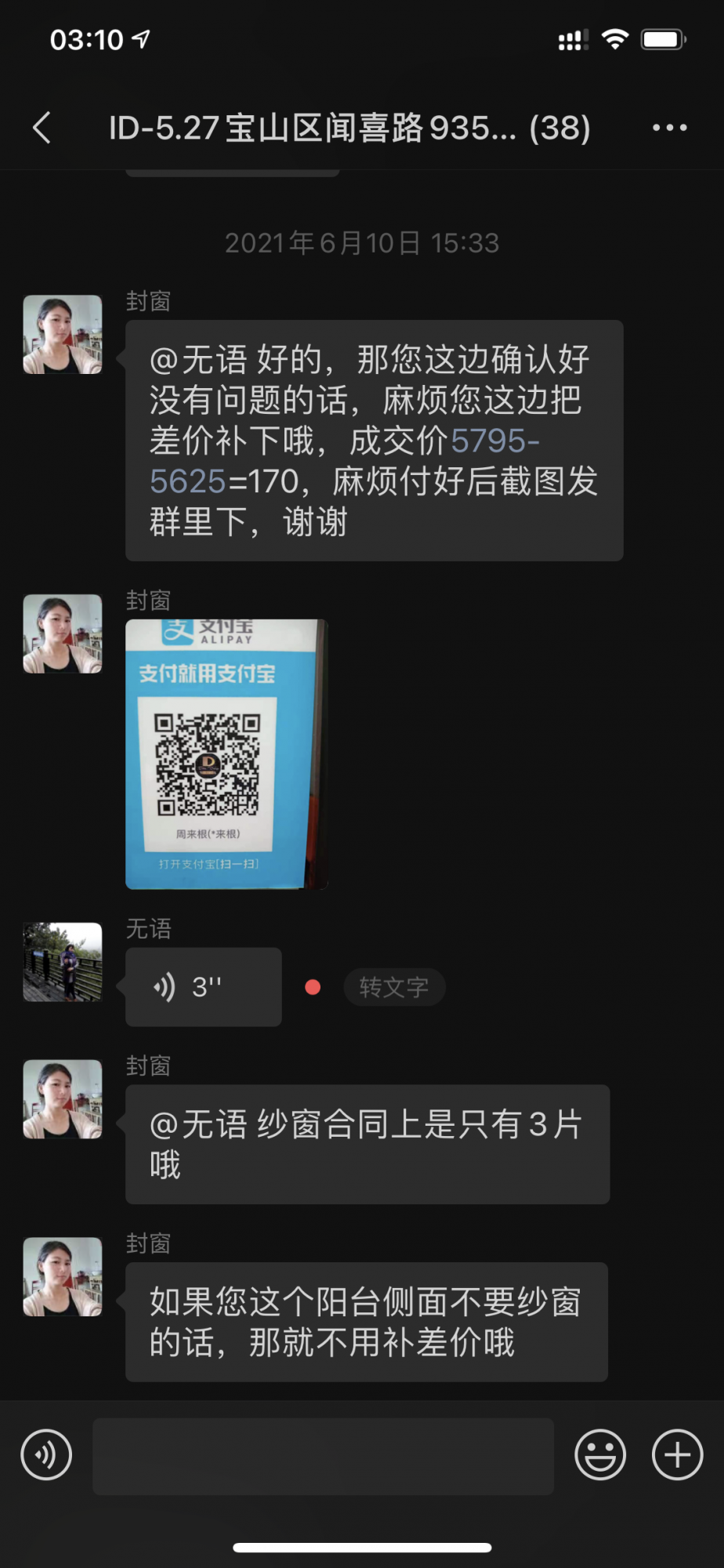Open the plus attachments menu
The image size is (724, 1568).
click(677, 1455)
